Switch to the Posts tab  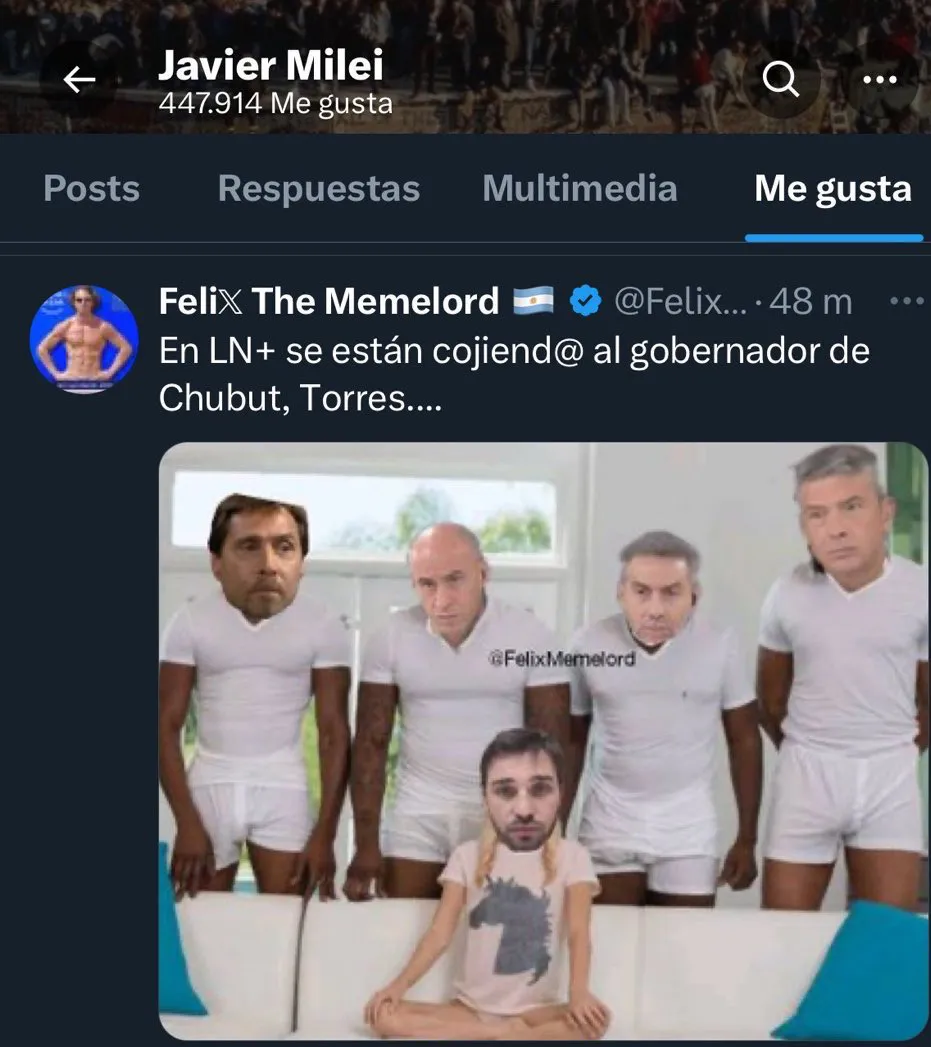tap(91, 188)
